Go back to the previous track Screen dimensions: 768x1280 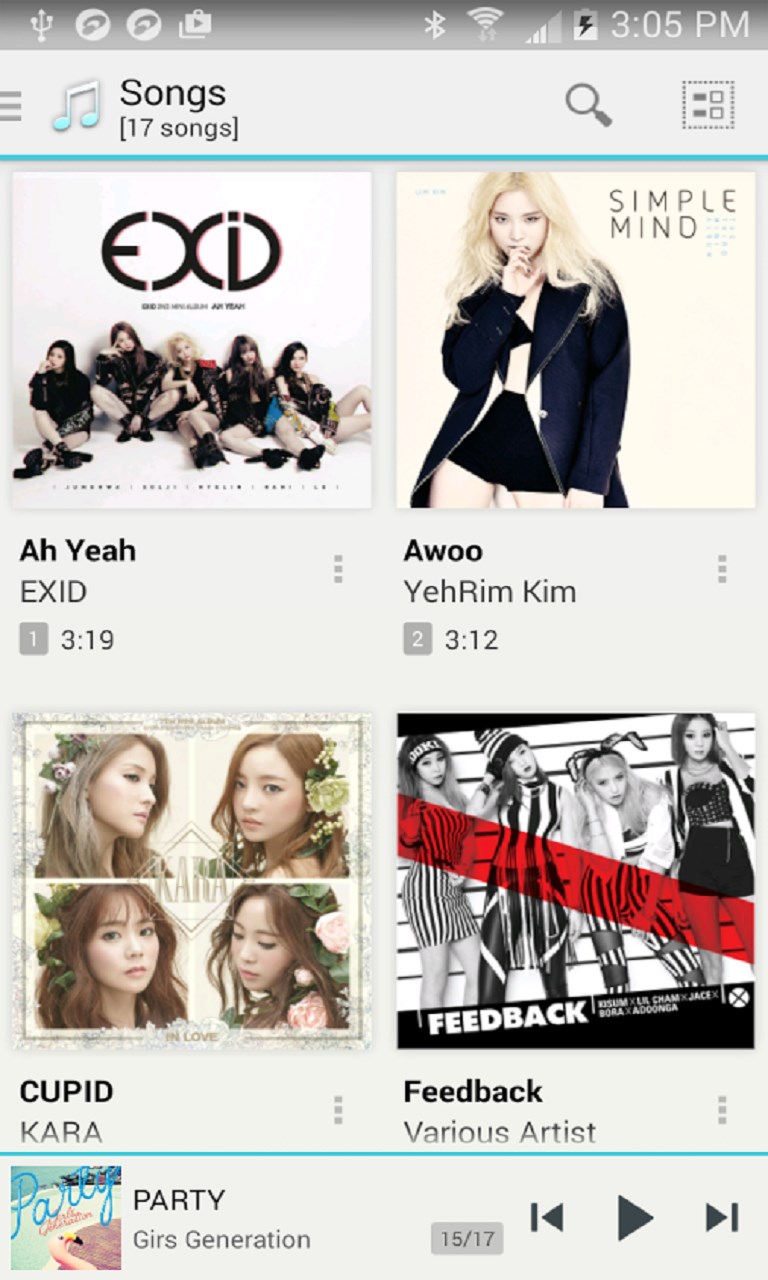click(x=546, y=1217)
